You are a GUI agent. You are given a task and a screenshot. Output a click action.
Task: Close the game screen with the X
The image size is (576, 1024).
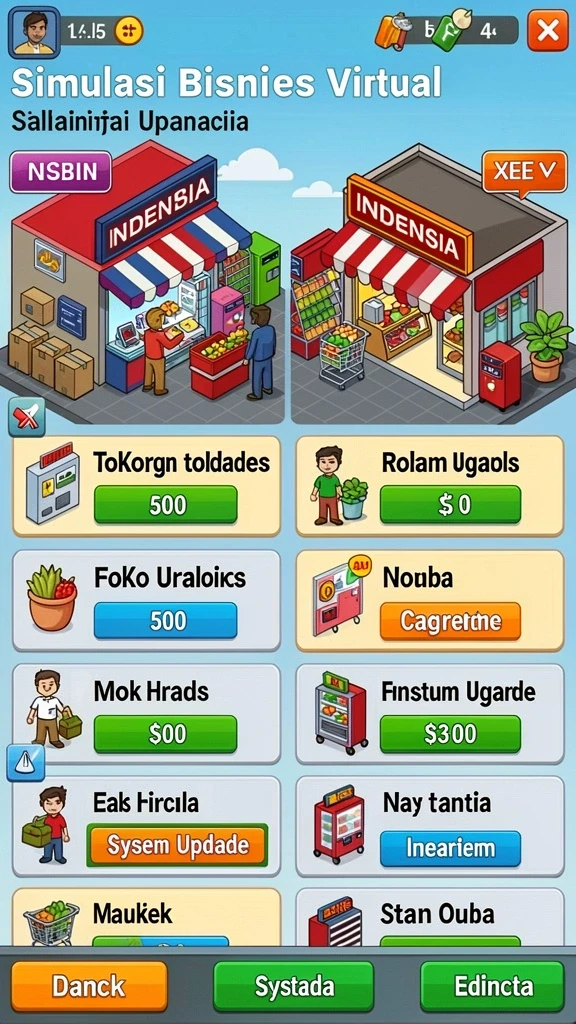click(547, 30)
